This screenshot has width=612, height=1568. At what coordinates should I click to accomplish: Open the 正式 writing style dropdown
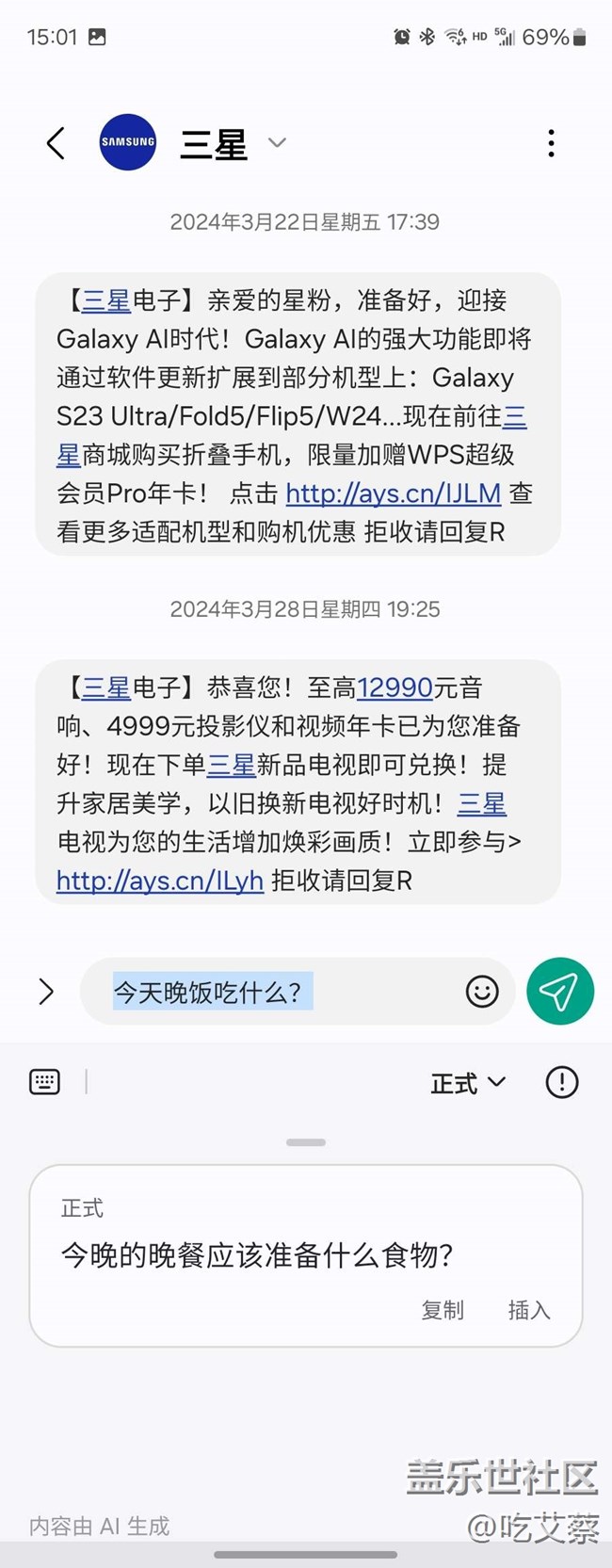(x=468, y=1083)
